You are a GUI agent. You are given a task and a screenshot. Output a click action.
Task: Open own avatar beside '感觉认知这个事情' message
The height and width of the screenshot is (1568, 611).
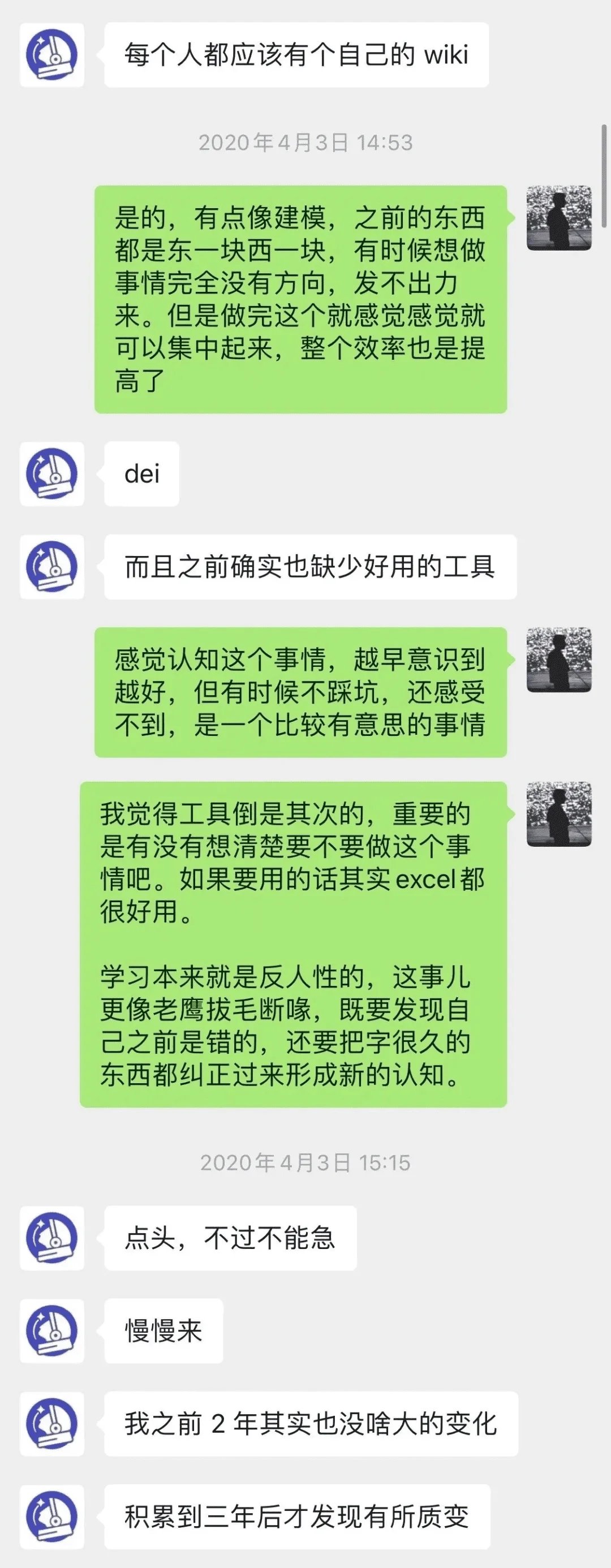[x=558, y=660]
